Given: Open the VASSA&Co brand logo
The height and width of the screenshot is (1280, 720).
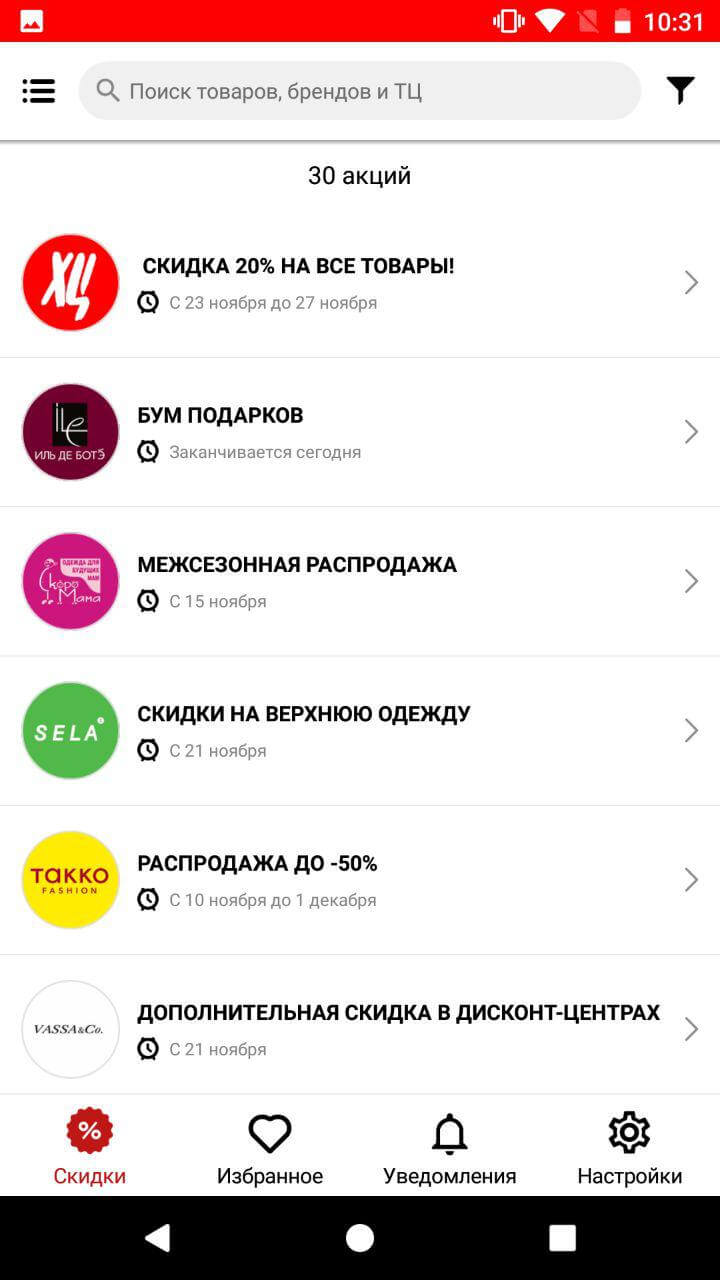Looking at the screenshot, I should tap(70, 1028).
